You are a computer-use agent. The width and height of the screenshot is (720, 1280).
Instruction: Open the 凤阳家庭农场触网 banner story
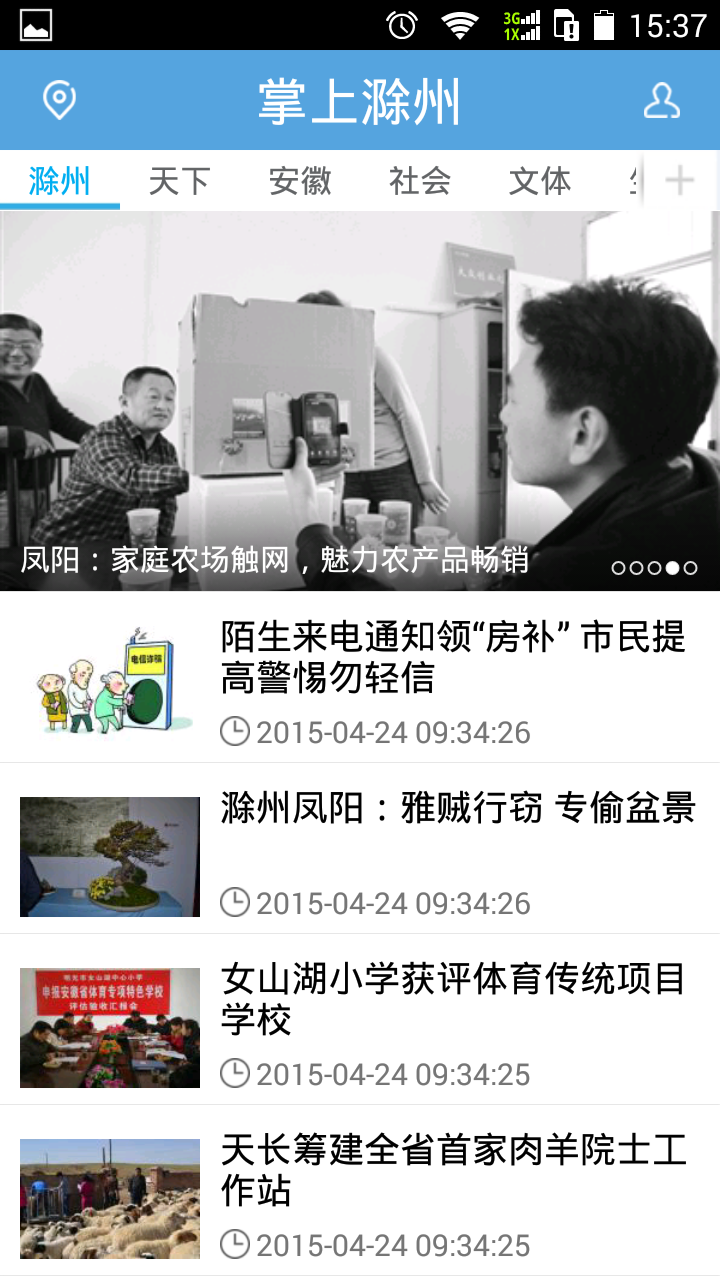(x=360, y=400)
